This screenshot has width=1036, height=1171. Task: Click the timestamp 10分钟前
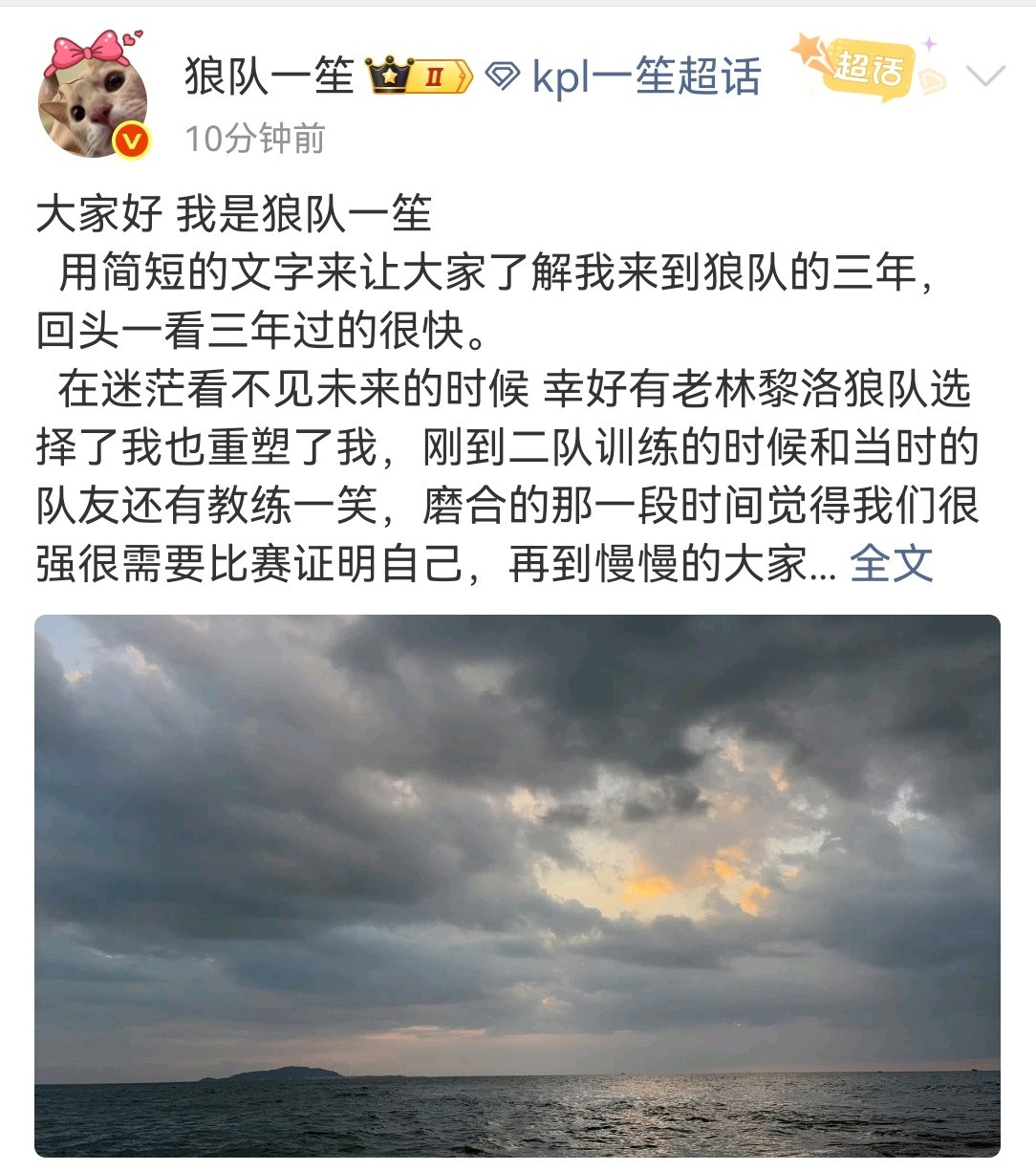252,138
